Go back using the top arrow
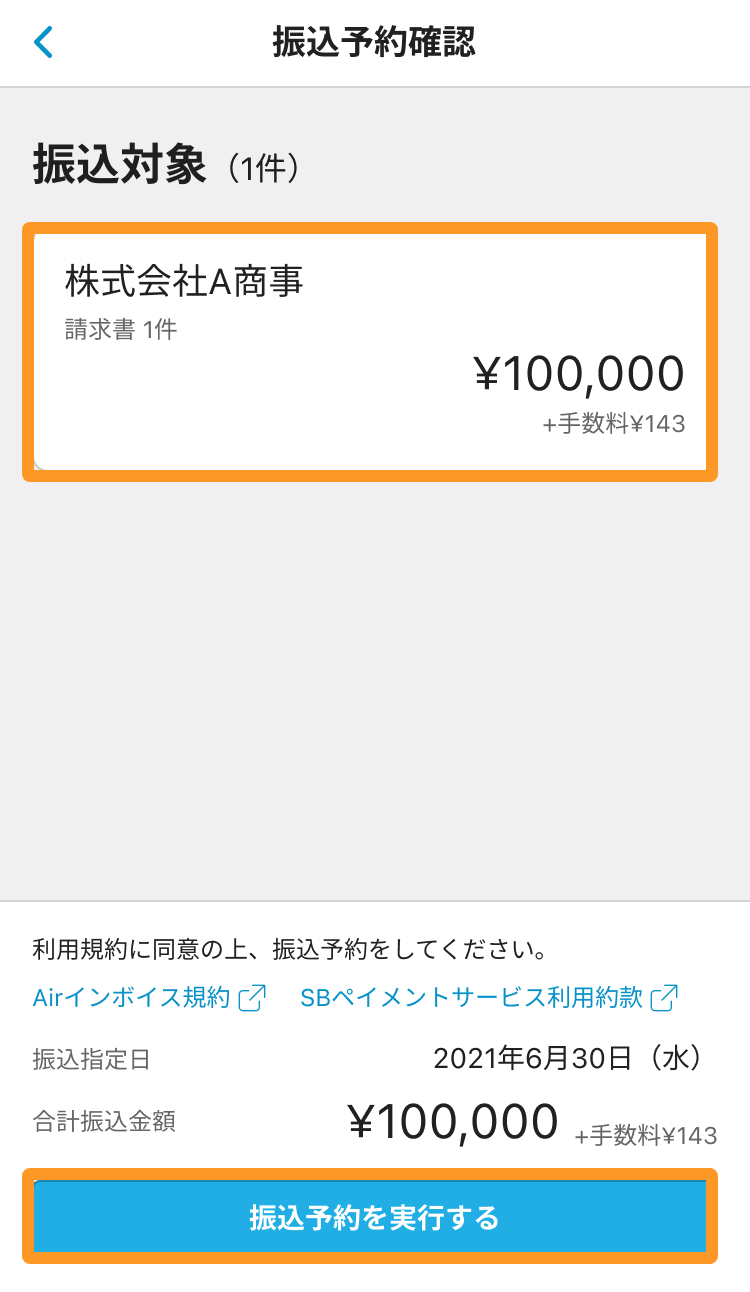The height and width of the screenshot is (1292, 750). point(43,43)
